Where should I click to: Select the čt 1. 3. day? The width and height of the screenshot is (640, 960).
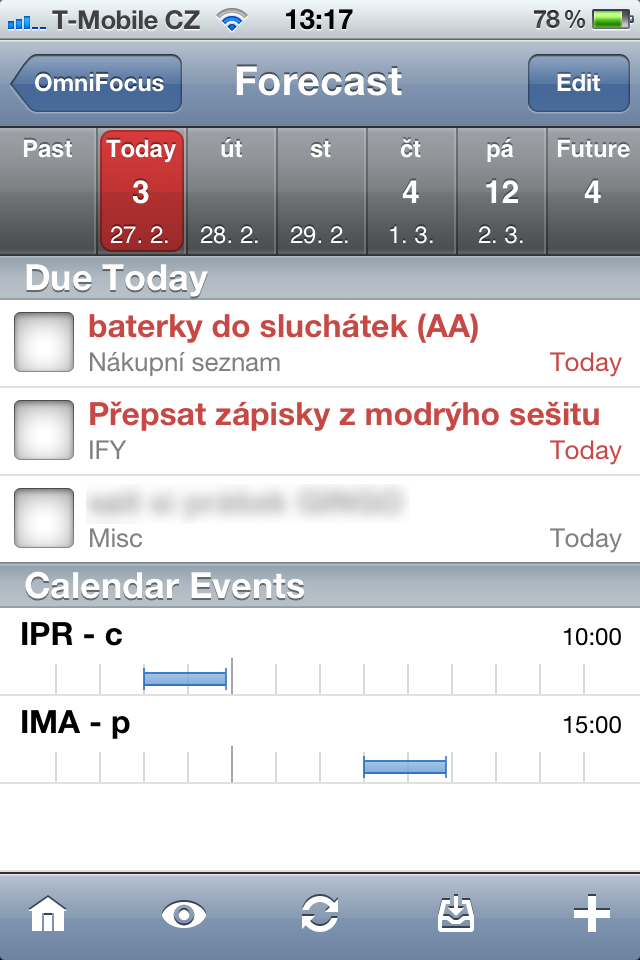[x=410, y=191]
